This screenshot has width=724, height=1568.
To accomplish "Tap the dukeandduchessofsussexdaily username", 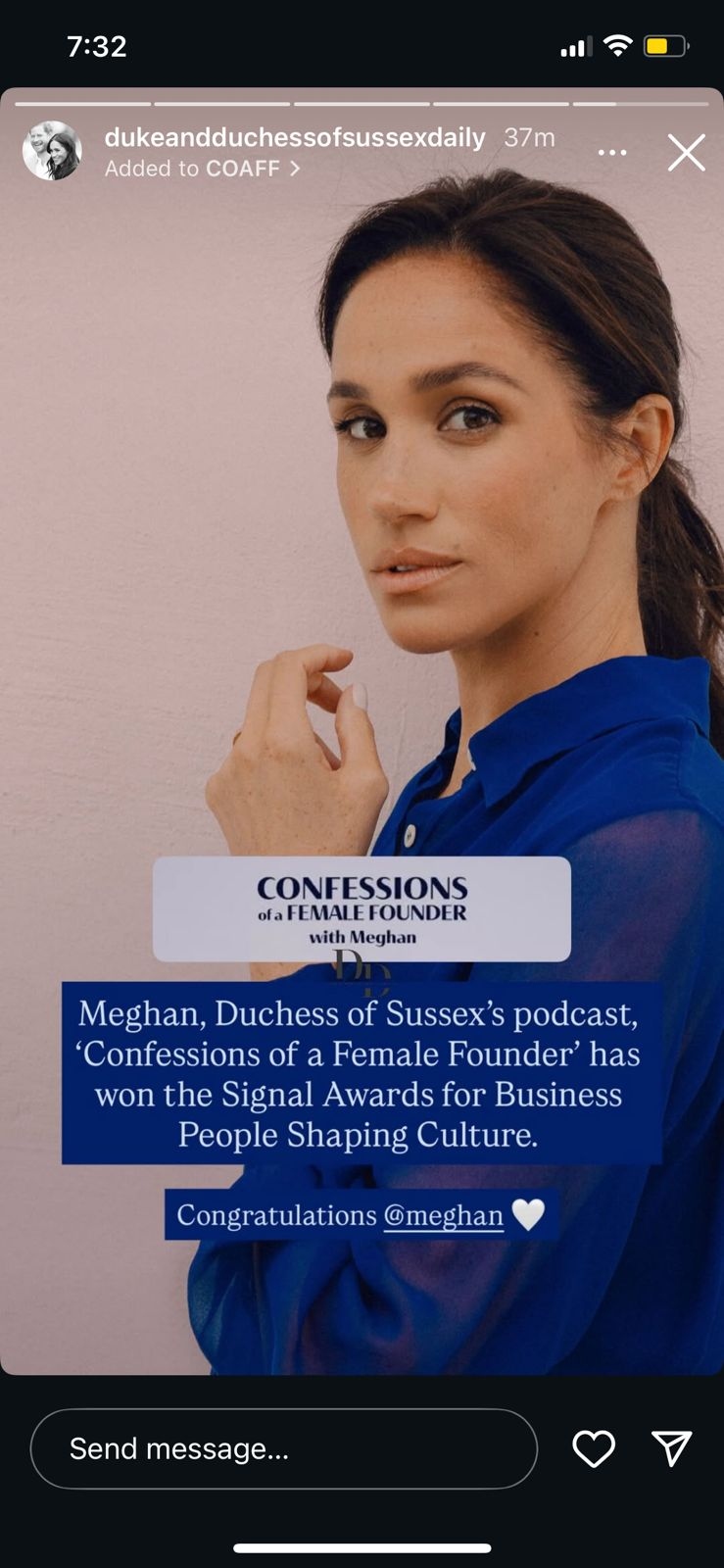I will click(295, 137).
